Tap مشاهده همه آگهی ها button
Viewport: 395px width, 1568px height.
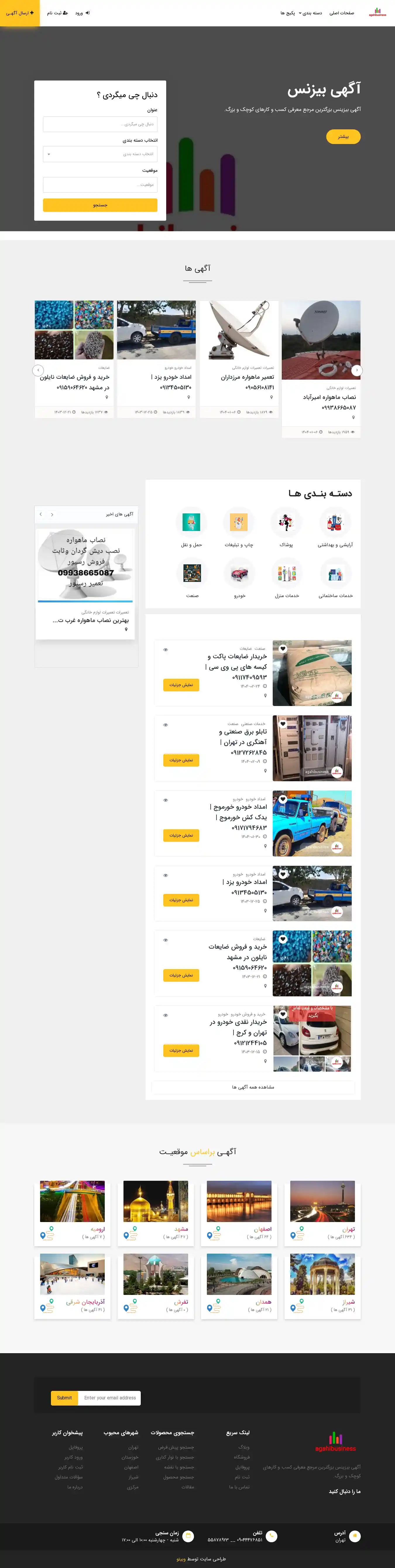(253, 1087)
